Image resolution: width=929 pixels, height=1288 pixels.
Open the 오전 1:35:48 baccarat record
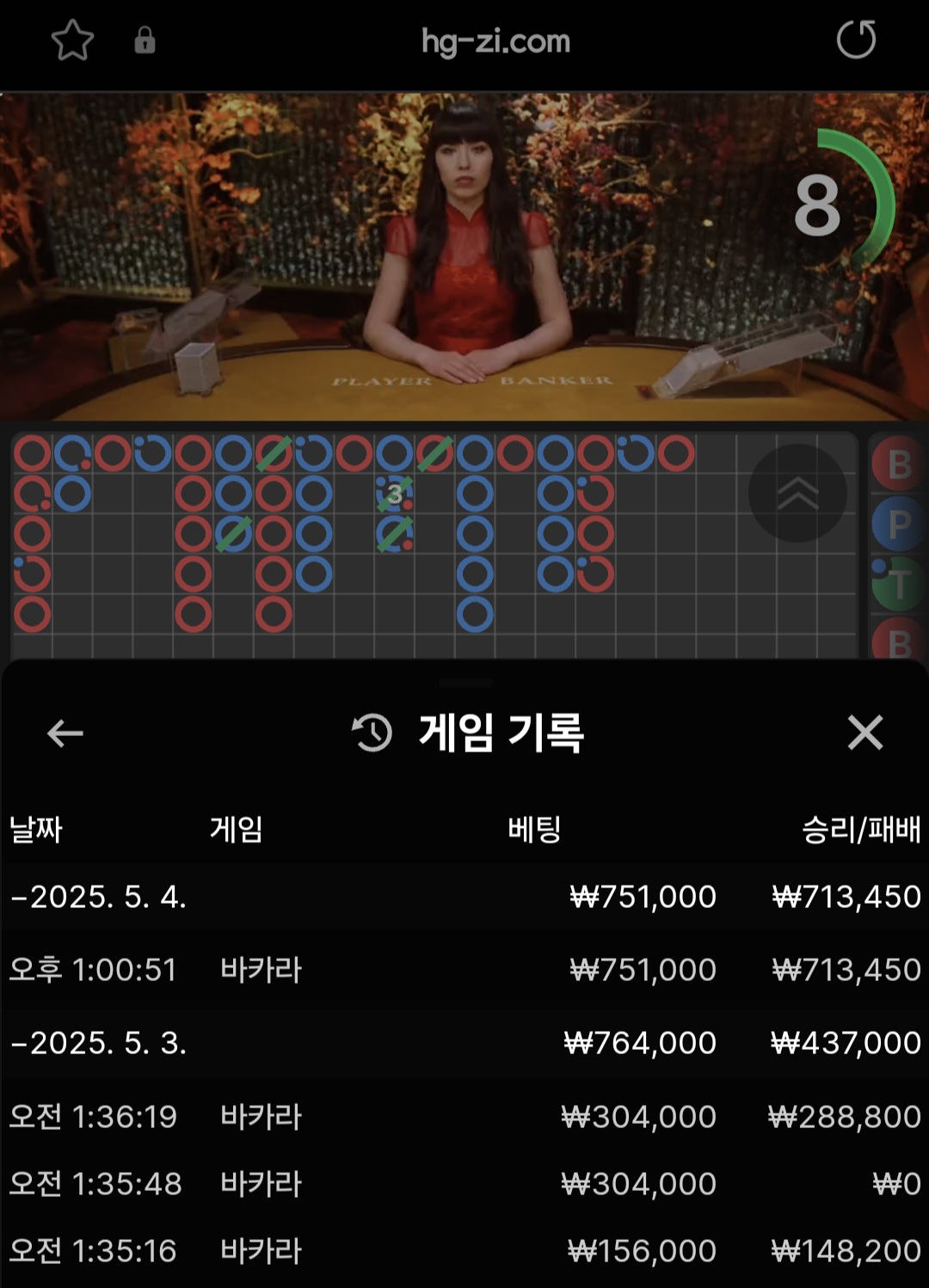pos(464,1184)
